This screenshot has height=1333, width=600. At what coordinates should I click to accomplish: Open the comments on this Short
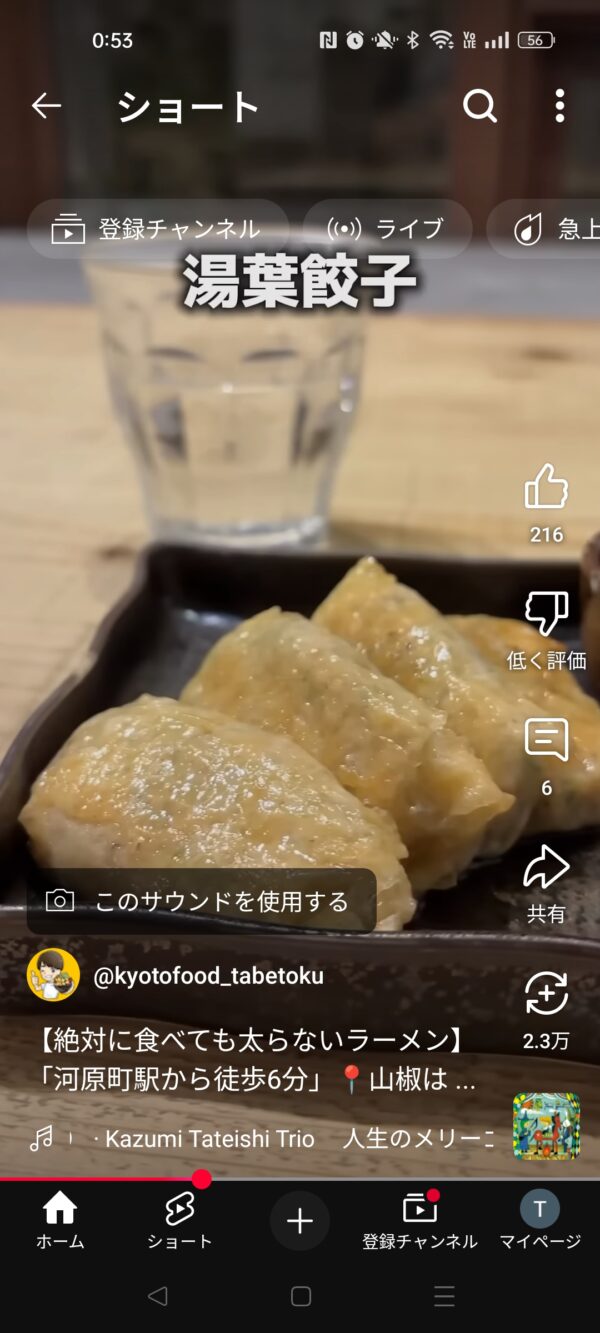546,741
